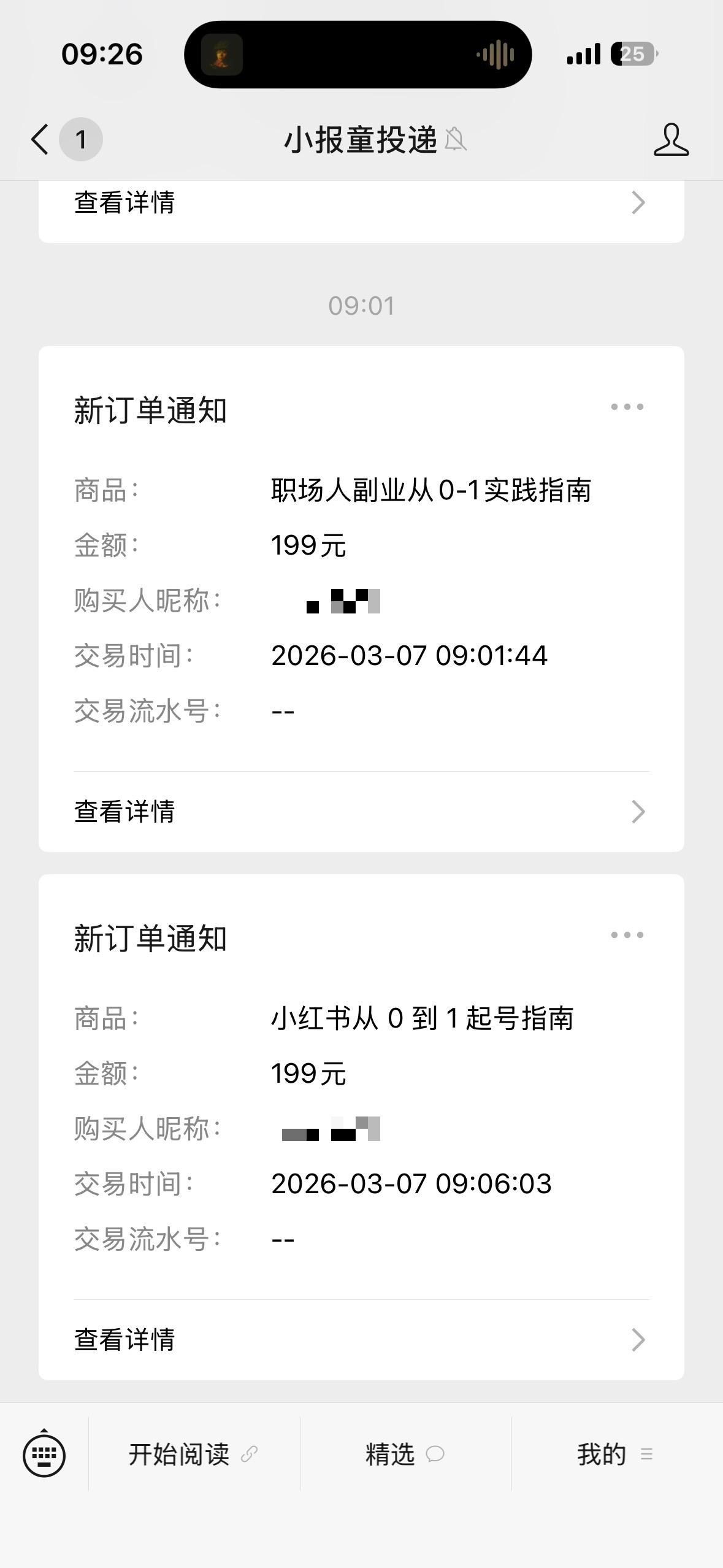The height and width of the screenshot is (1568, 723).
Task: Open the 精选 menu
Action: pos(405,1455)
